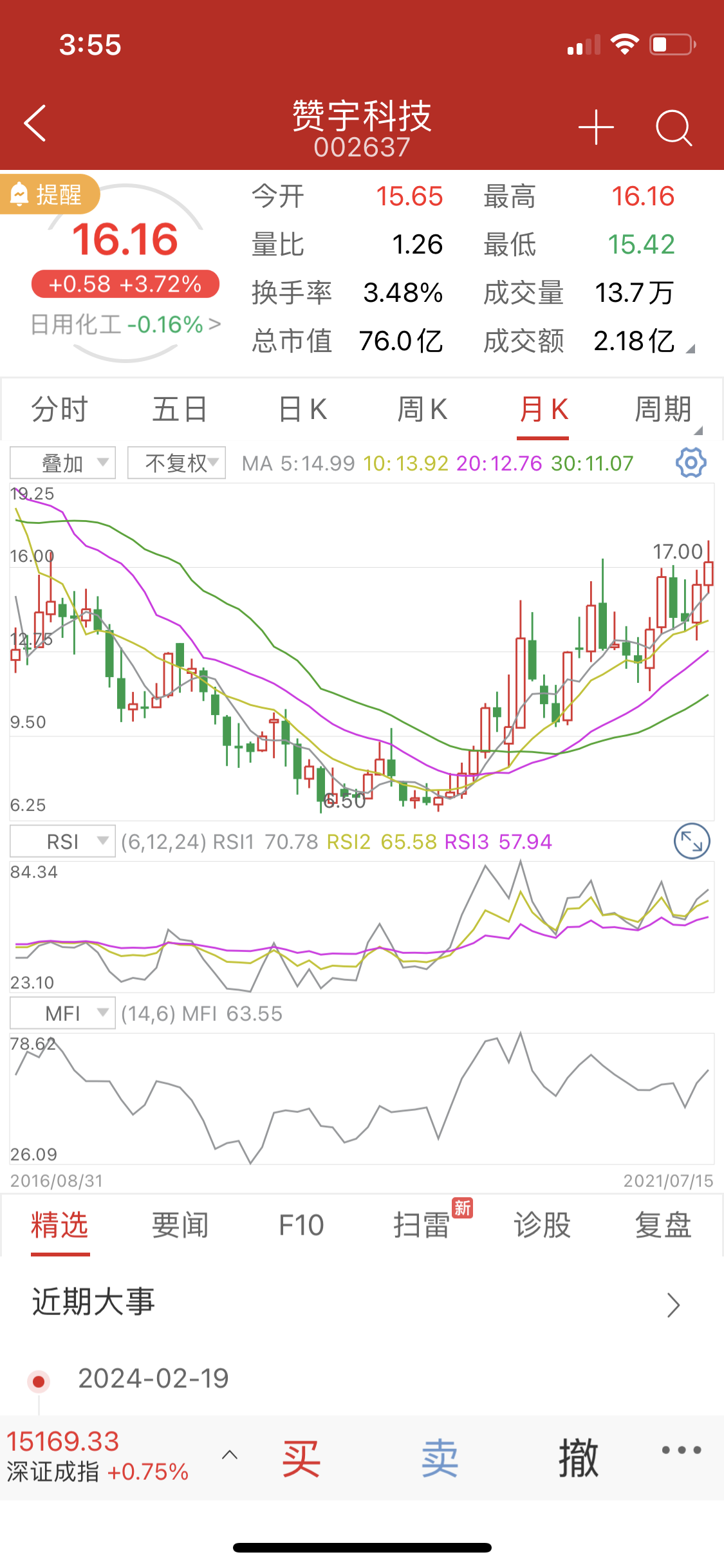
Task: Tap the red 买 buy button
Action: [x=301, y=1459]
